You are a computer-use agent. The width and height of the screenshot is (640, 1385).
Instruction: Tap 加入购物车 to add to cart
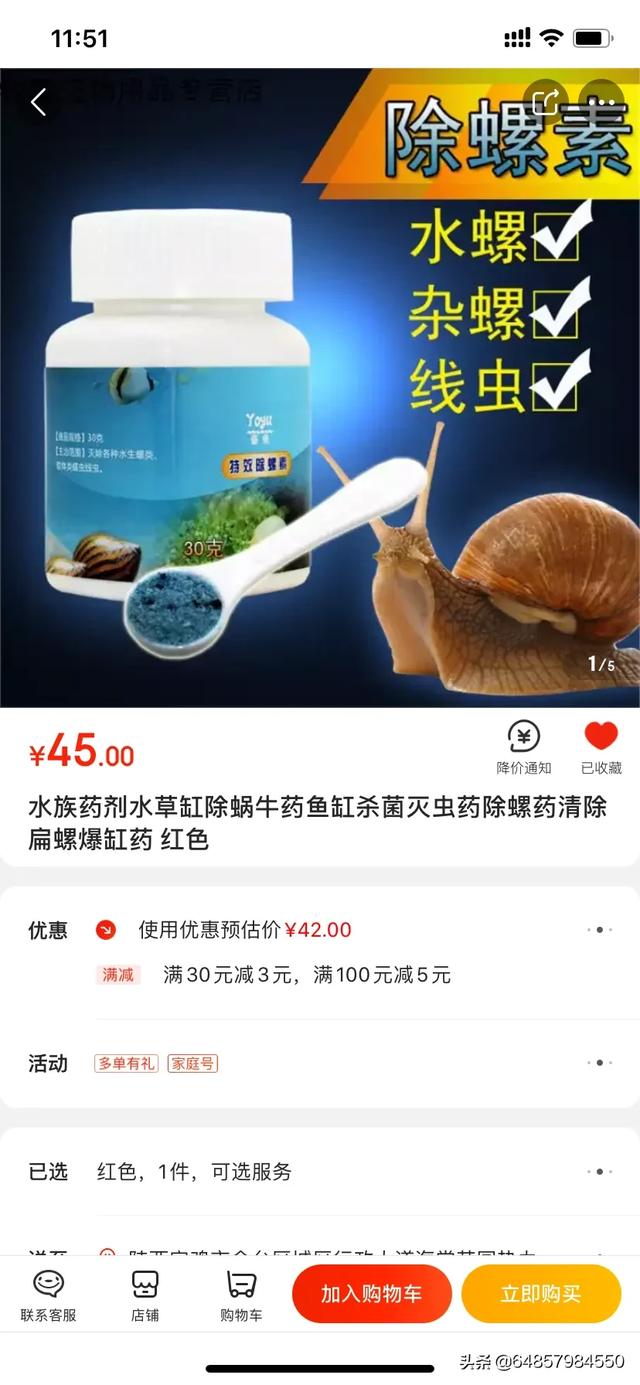pyautogui.click(x=371, y=1294)
